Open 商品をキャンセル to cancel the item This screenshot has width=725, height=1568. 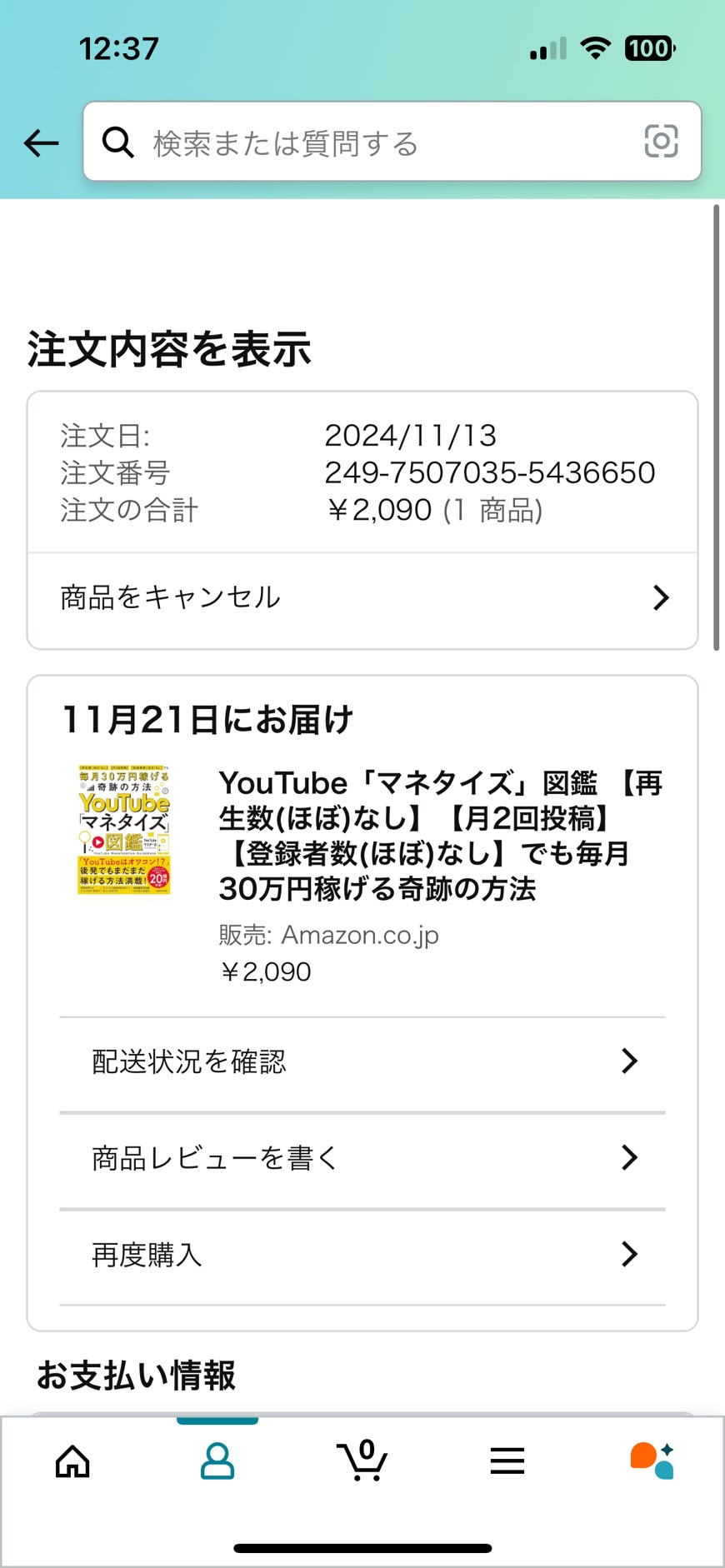362,597
